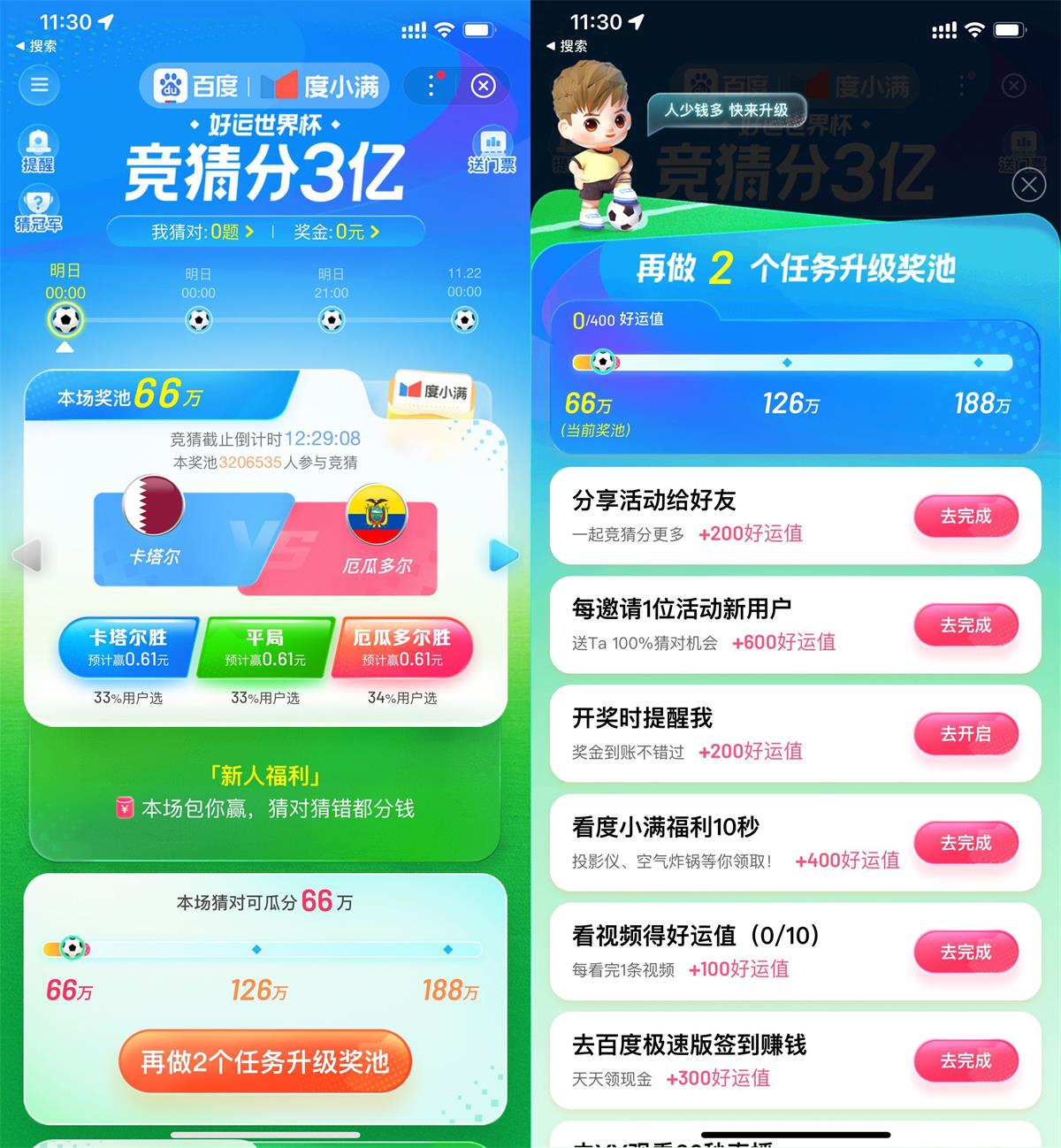
Task: Click blue right arrow to next match
Action: [503, 555]
